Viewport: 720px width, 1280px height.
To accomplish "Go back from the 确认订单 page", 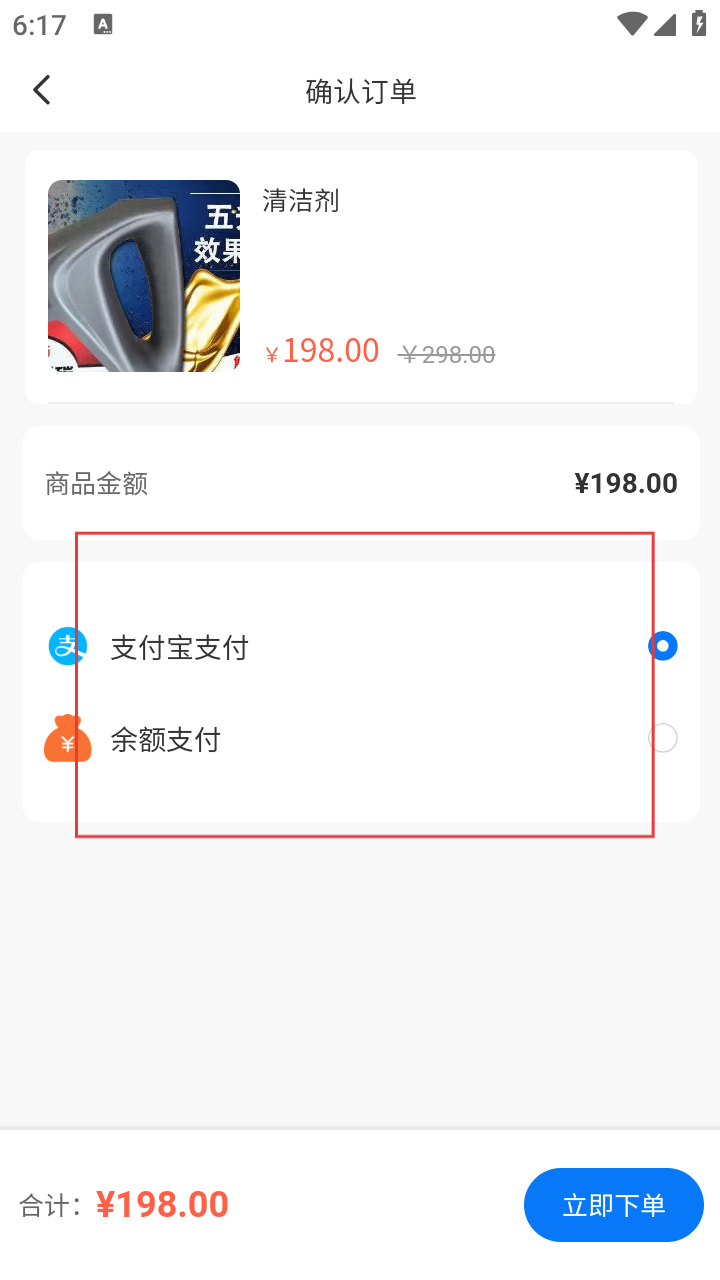I will 41,91.
